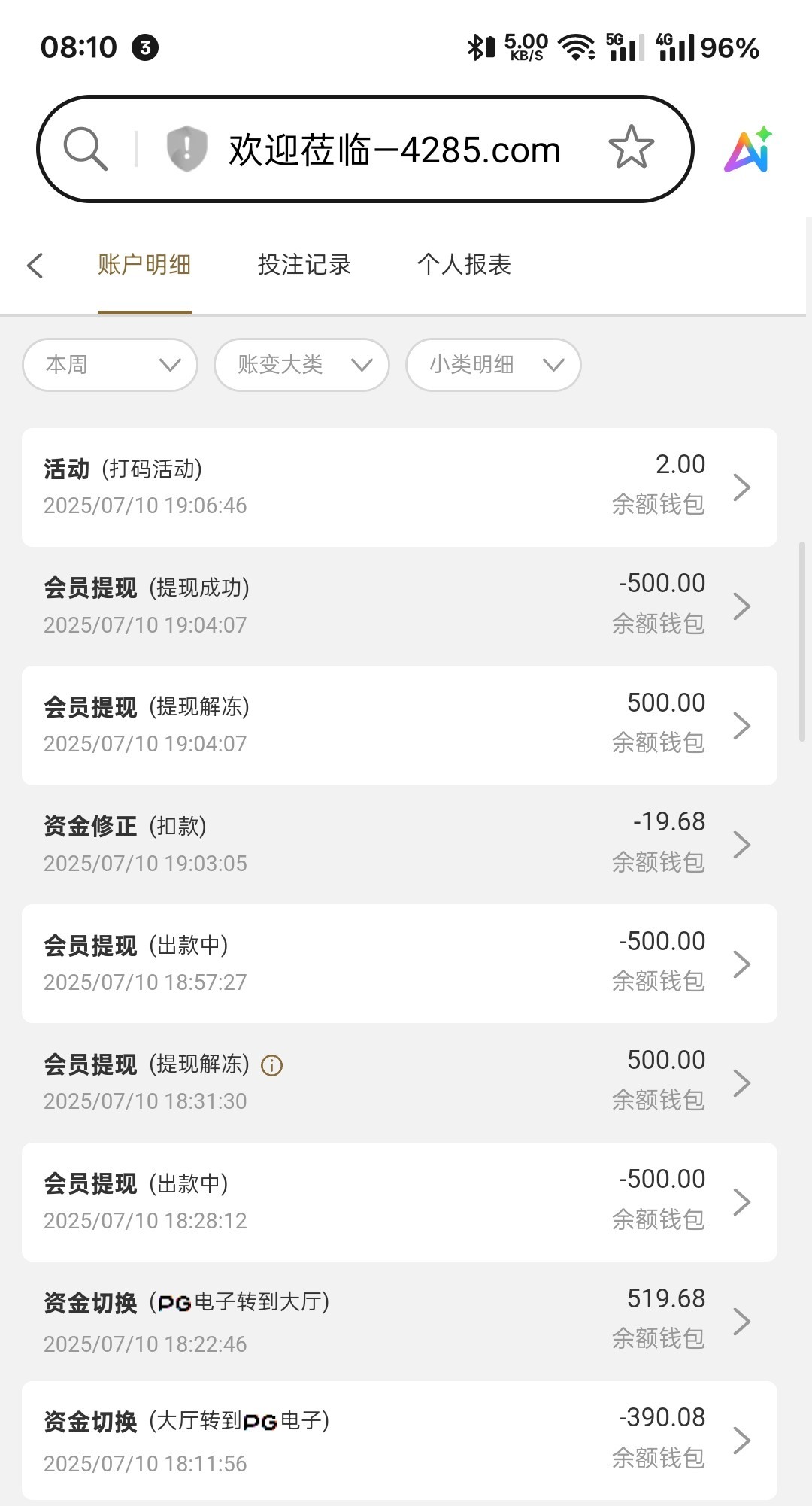Screen dimensions: 812x1506
Task: Open the 活动 (打码活动) 2.00 record
Action: pyautogui.click(x=399, y=487)
